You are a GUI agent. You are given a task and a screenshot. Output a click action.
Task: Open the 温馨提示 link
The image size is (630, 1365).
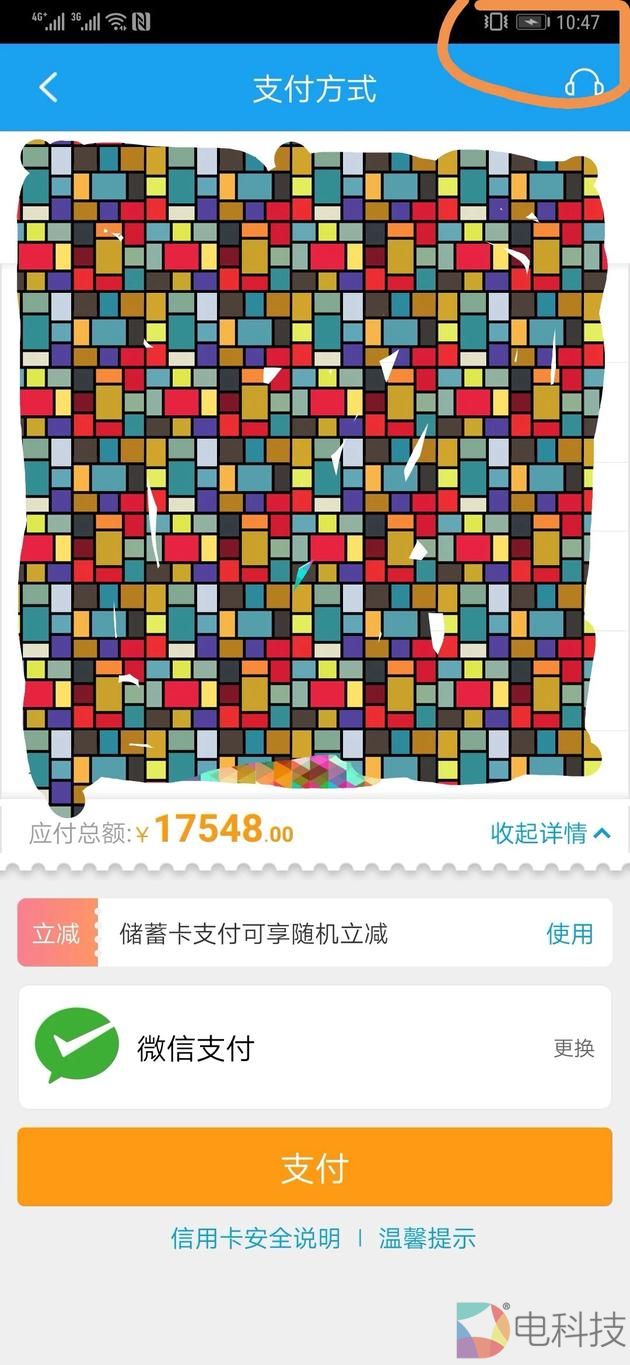(427, 1238)
